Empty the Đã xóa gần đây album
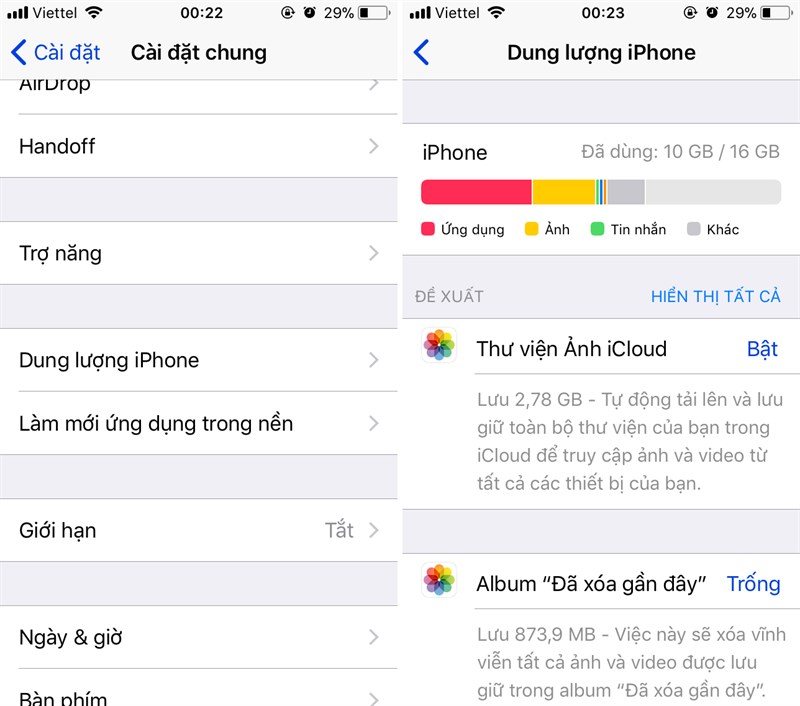This screenshot has height=706, width=800. tap(753, 583)
